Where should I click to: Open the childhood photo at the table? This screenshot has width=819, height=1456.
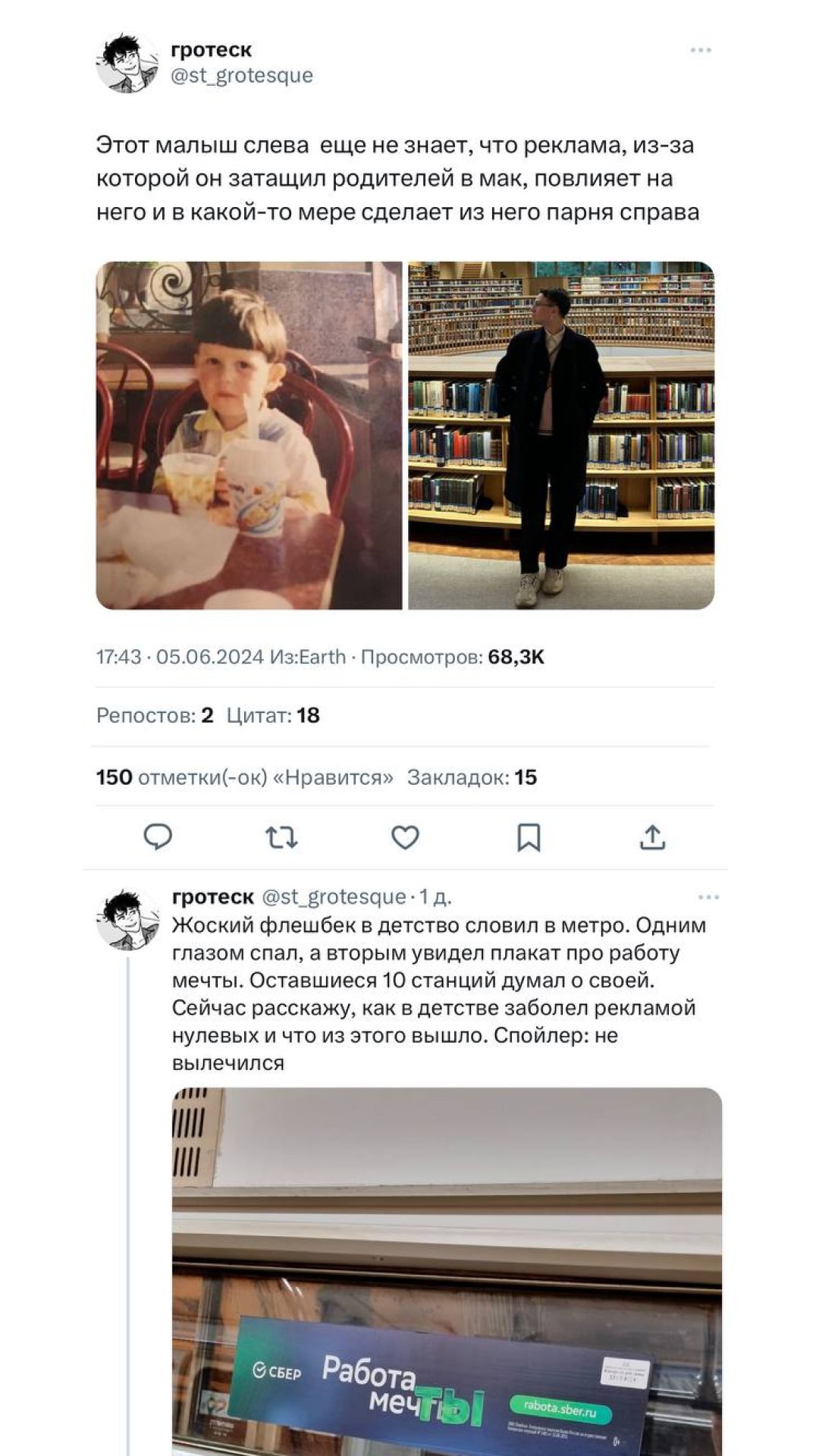click(249, 435)
